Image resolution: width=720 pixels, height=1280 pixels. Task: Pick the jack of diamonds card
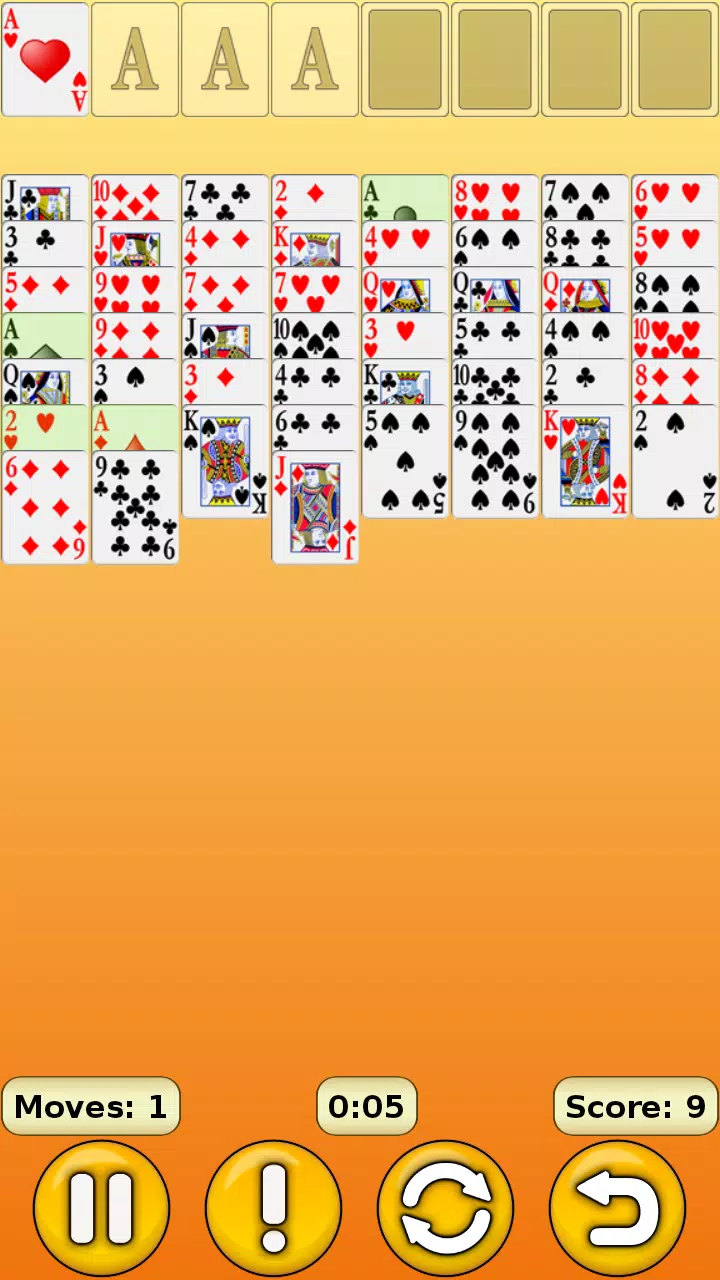click(x=315, y=508)
